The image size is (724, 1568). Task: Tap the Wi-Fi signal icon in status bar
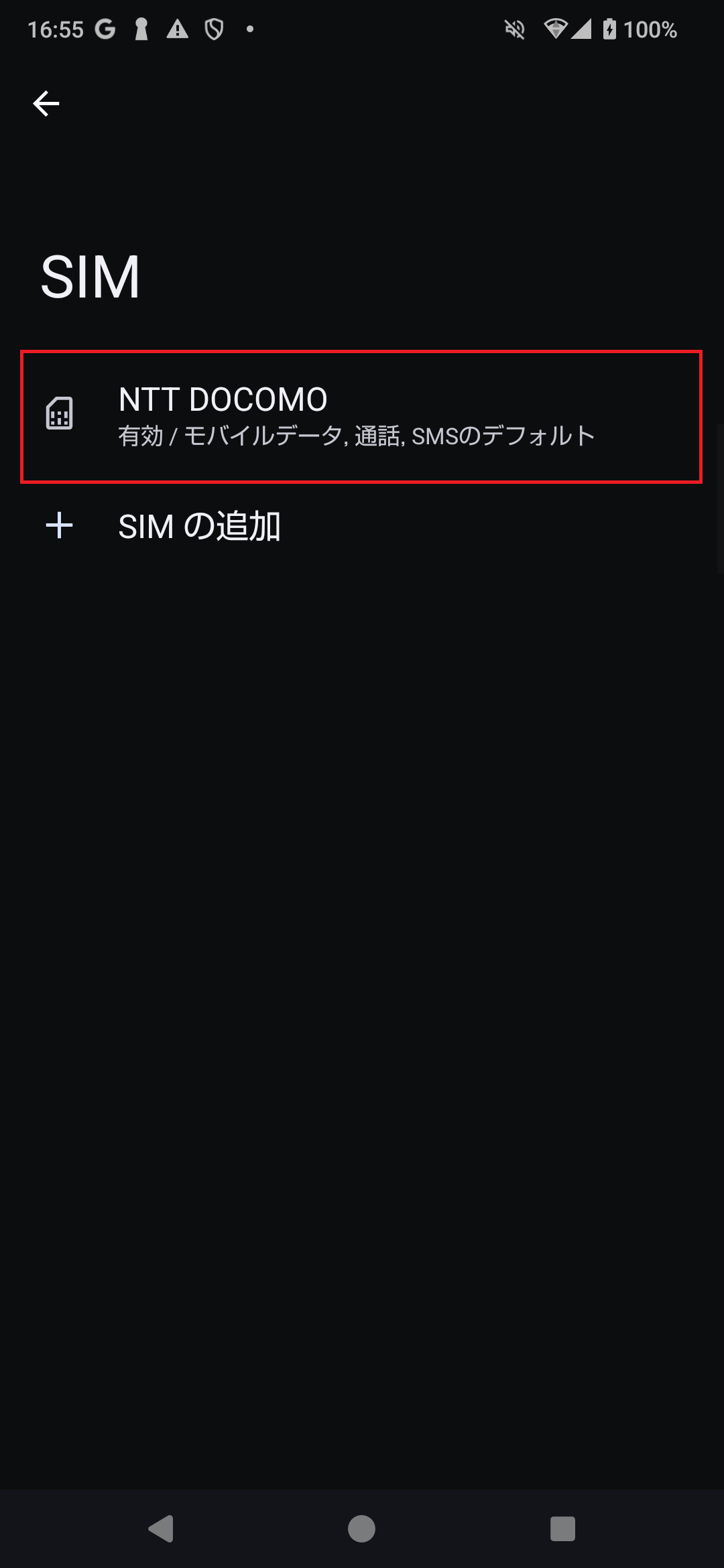(556, 28)
